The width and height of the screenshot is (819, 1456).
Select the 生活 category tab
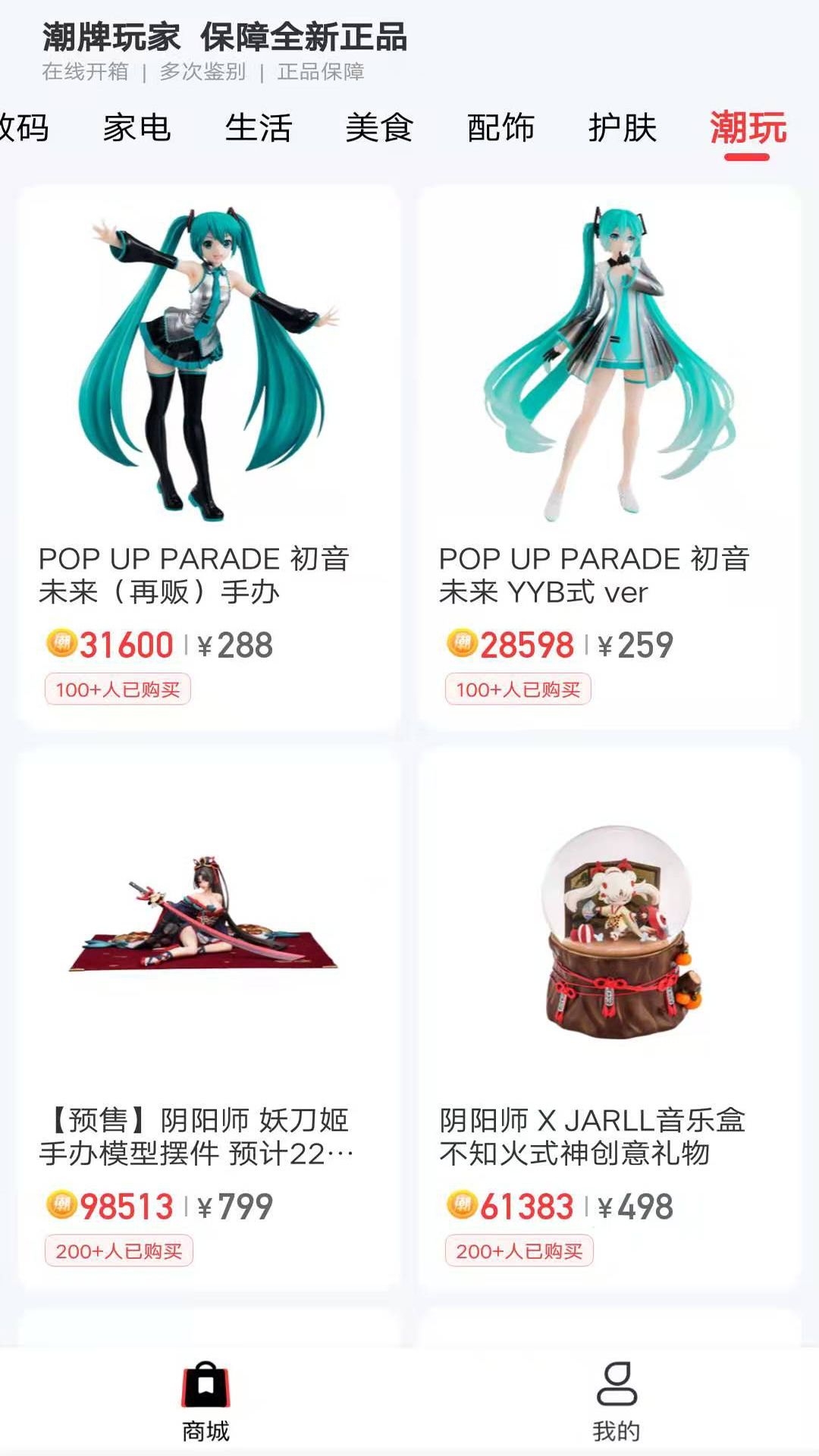pos(258,127)
